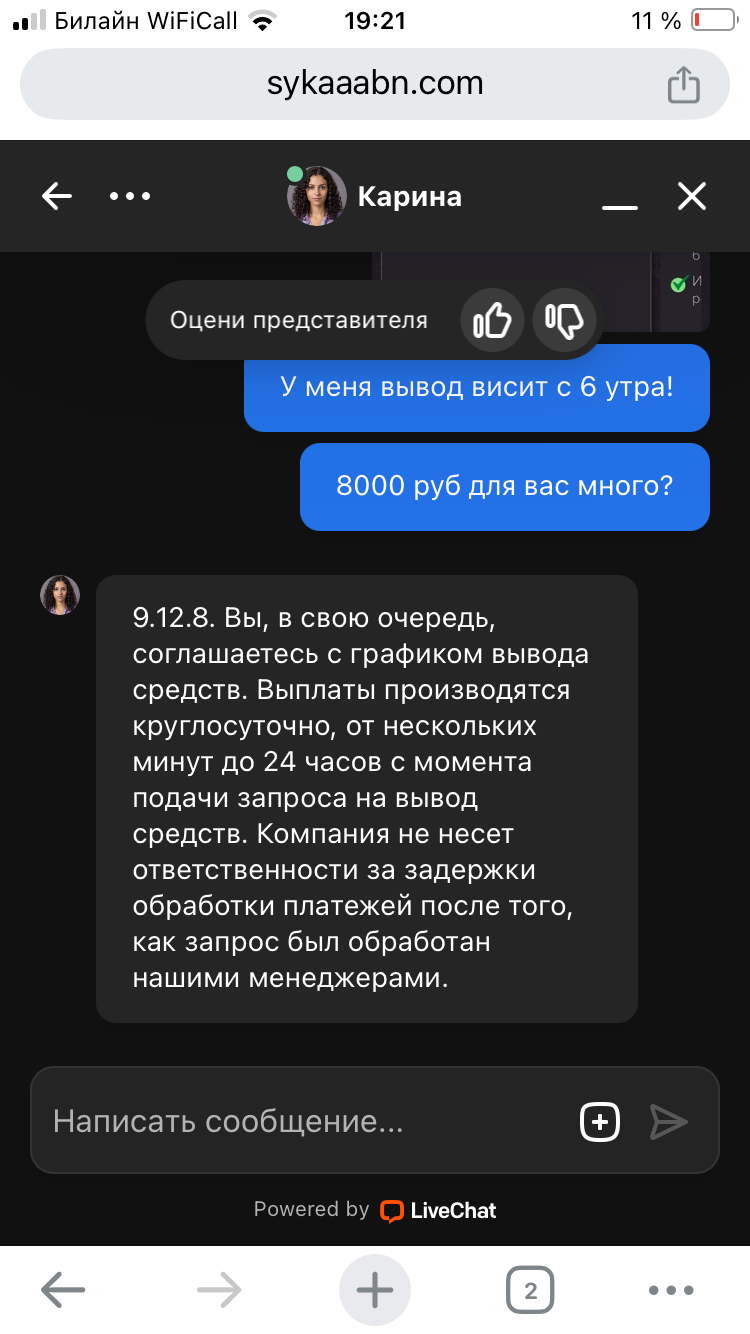Close the chat with Карина
The width and height of the screenshot is (750, 1334).
[692, 196]
